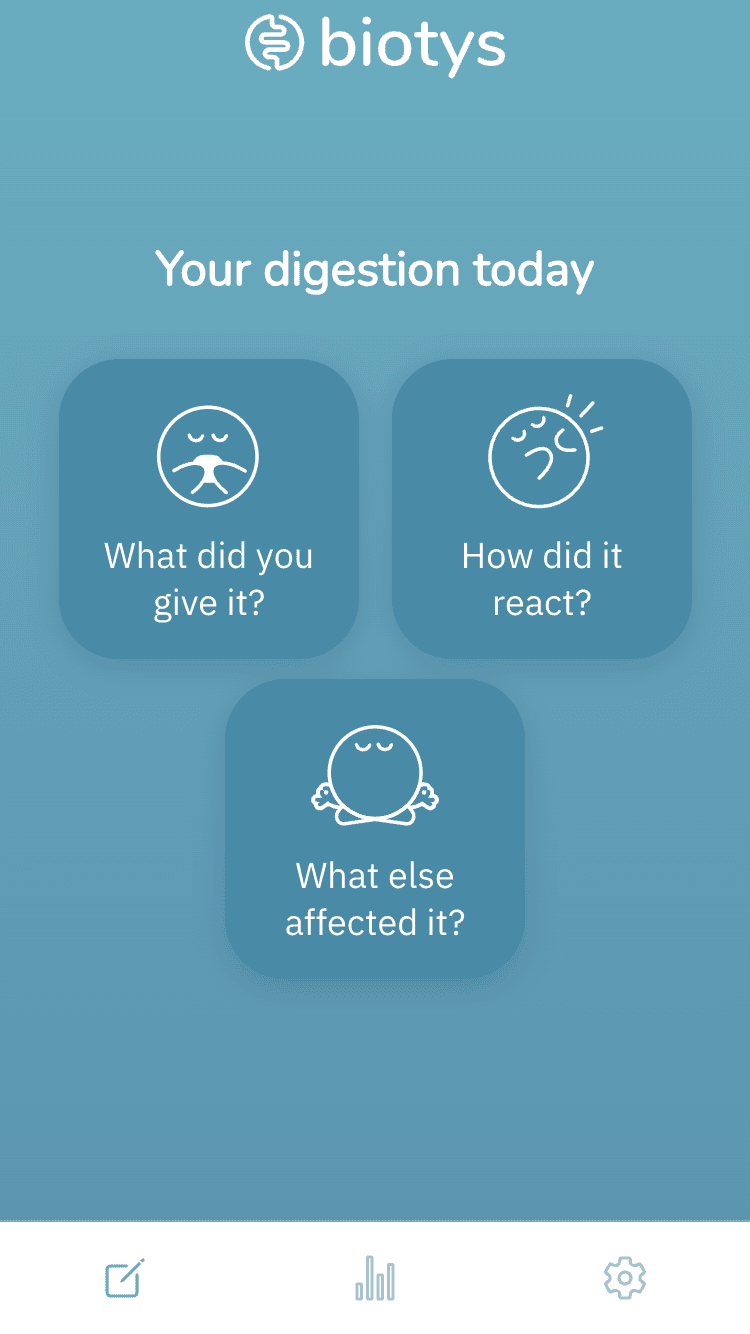
Task: Click the "How did it react?" text label
Action: coord(541,578)
